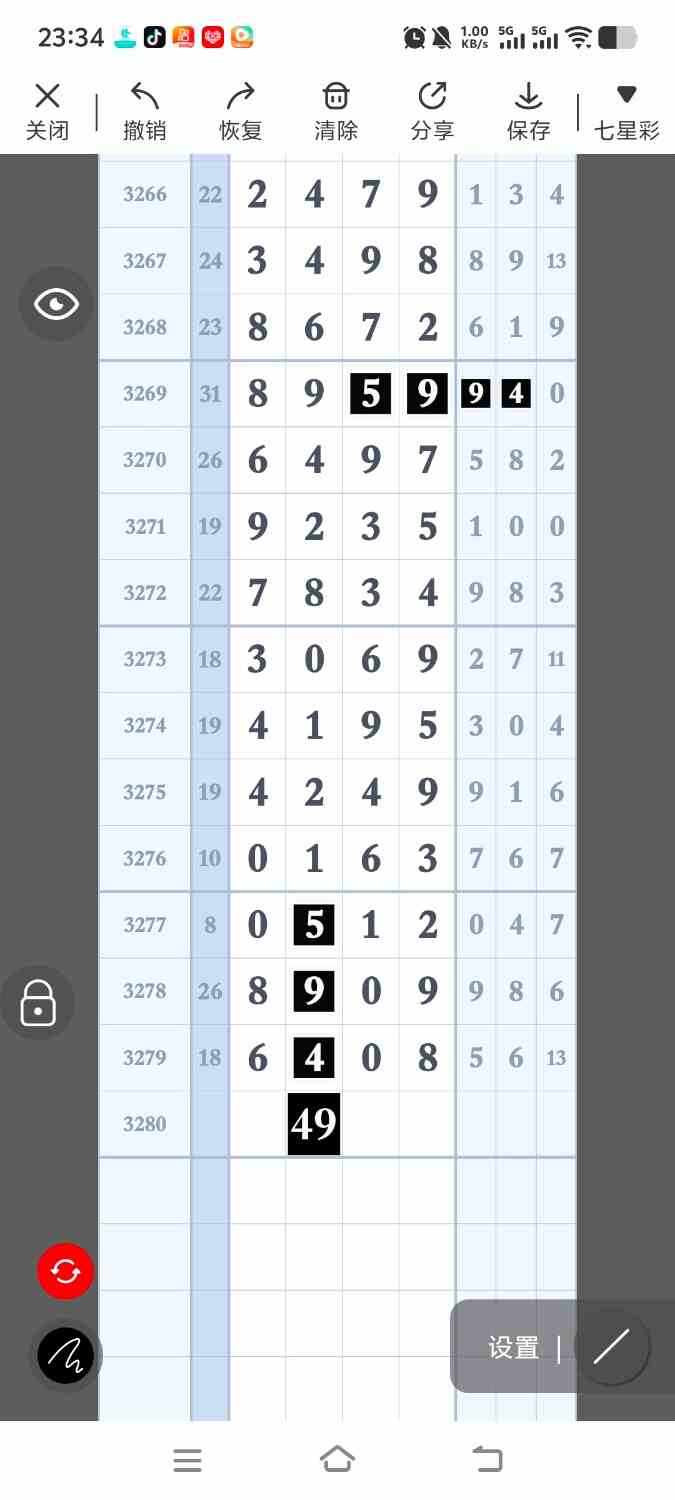Viewport: 675px width, 1500px height.
Task: Go to the home screen
Action: point(337,1460)
